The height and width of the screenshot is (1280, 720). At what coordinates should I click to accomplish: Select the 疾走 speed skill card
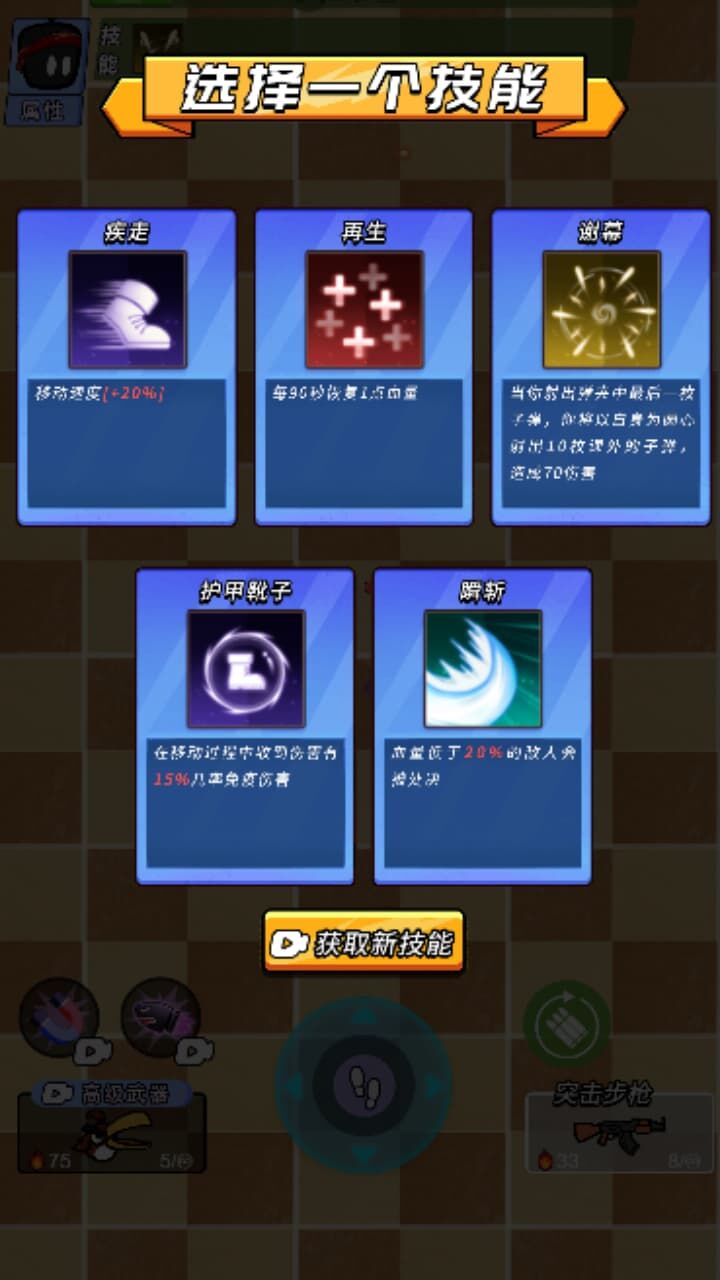[x=127, y=366]
